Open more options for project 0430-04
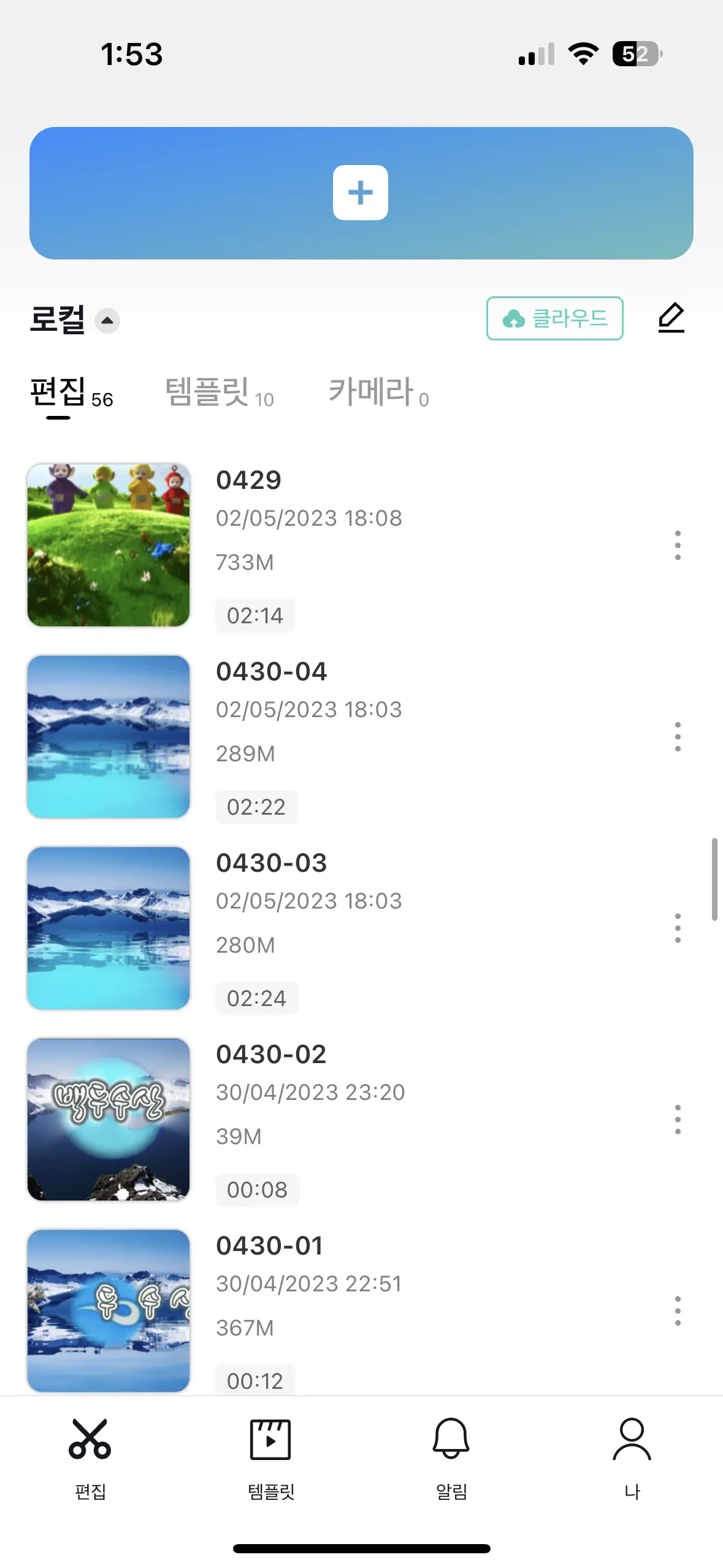 [677, 736]
